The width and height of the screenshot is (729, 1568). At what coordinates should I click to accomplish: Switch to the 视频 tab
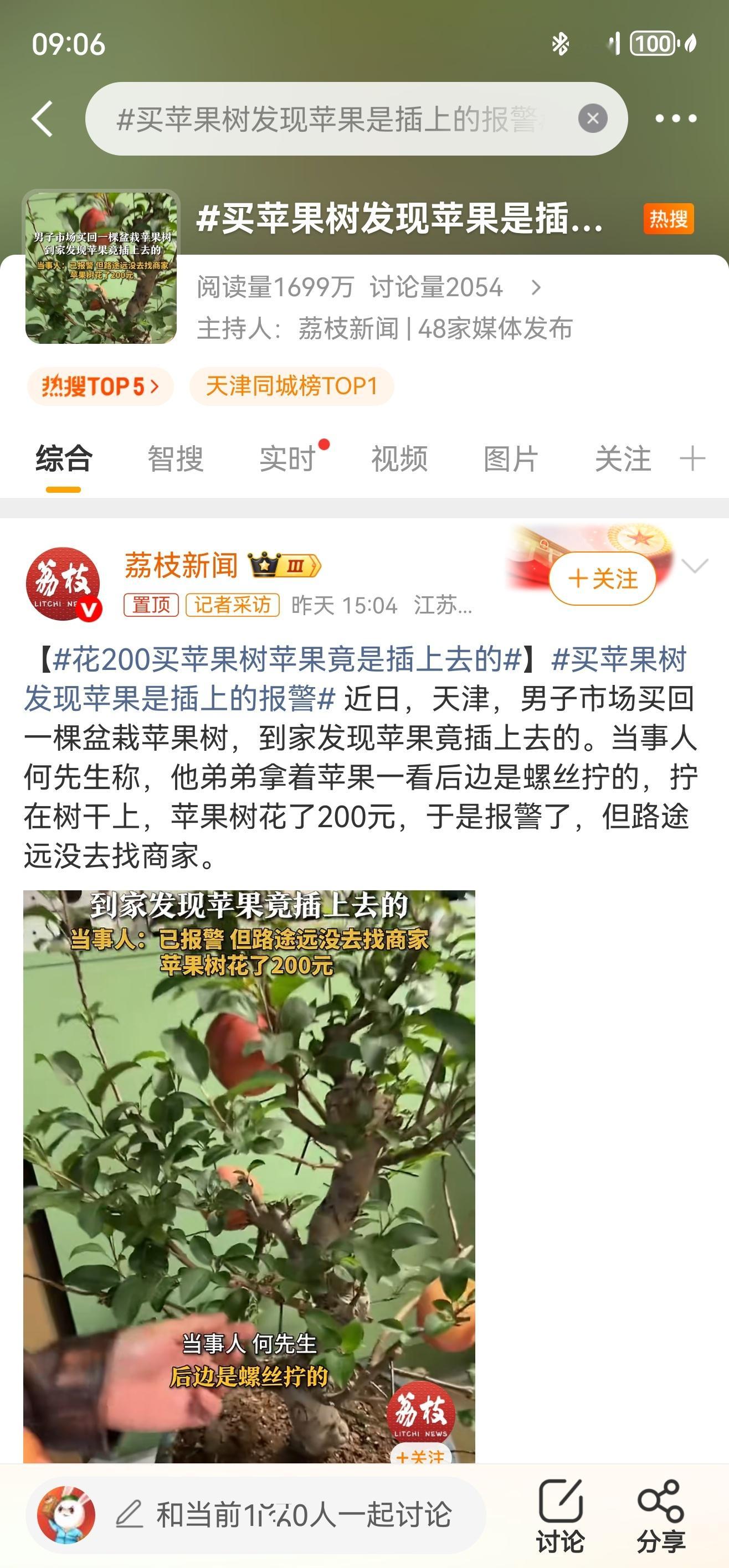point(398,460)
